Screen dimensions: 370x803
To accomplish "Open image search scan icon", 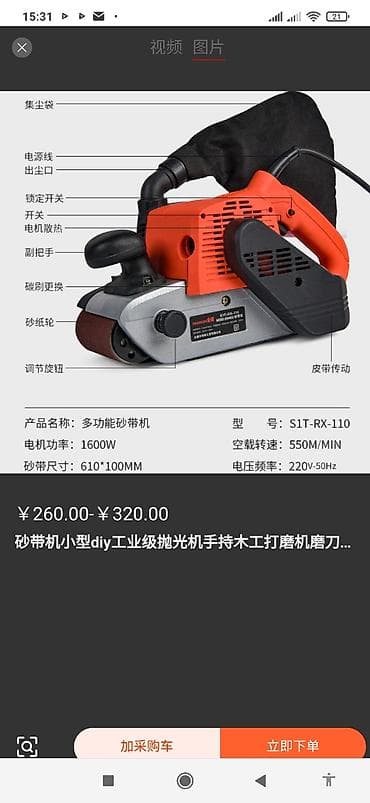I will pyautogui.click(x=27, y=746).
